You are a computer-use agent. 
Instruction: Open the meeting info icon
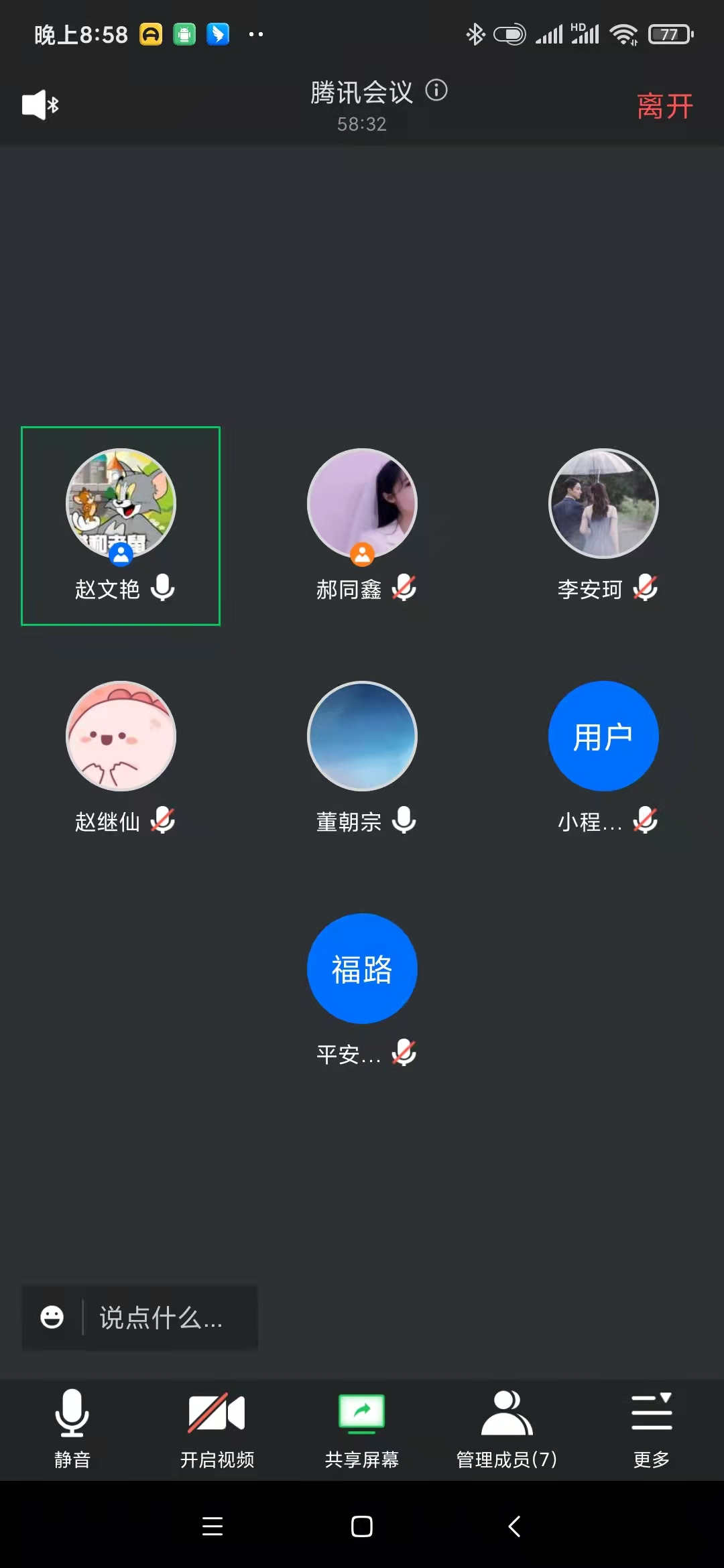[436, 90]
